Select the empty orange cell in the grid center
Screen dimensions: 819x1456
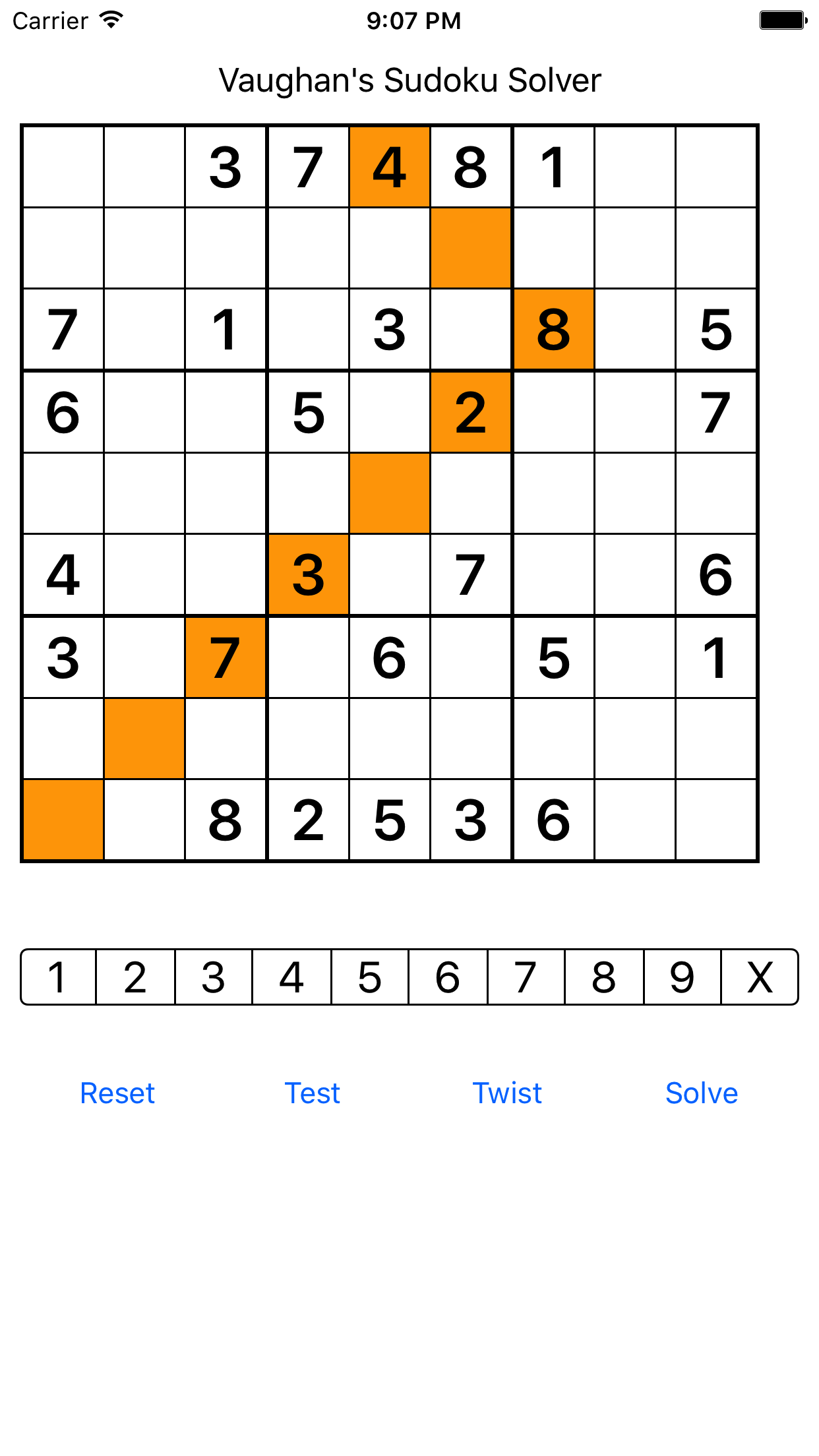coord(390,493)
